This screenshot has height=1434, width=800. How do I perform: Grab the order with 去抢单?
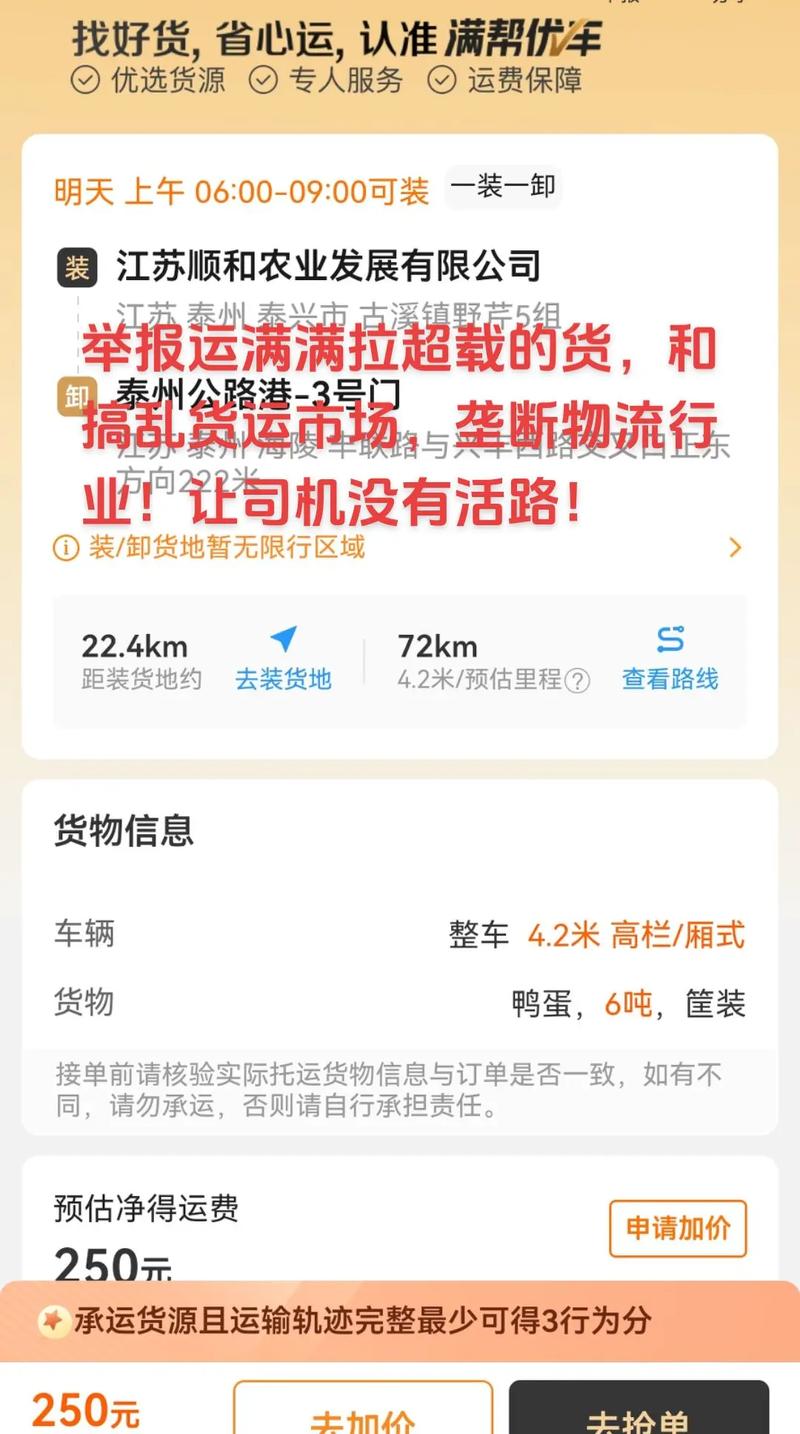(x=638, y=1412)
